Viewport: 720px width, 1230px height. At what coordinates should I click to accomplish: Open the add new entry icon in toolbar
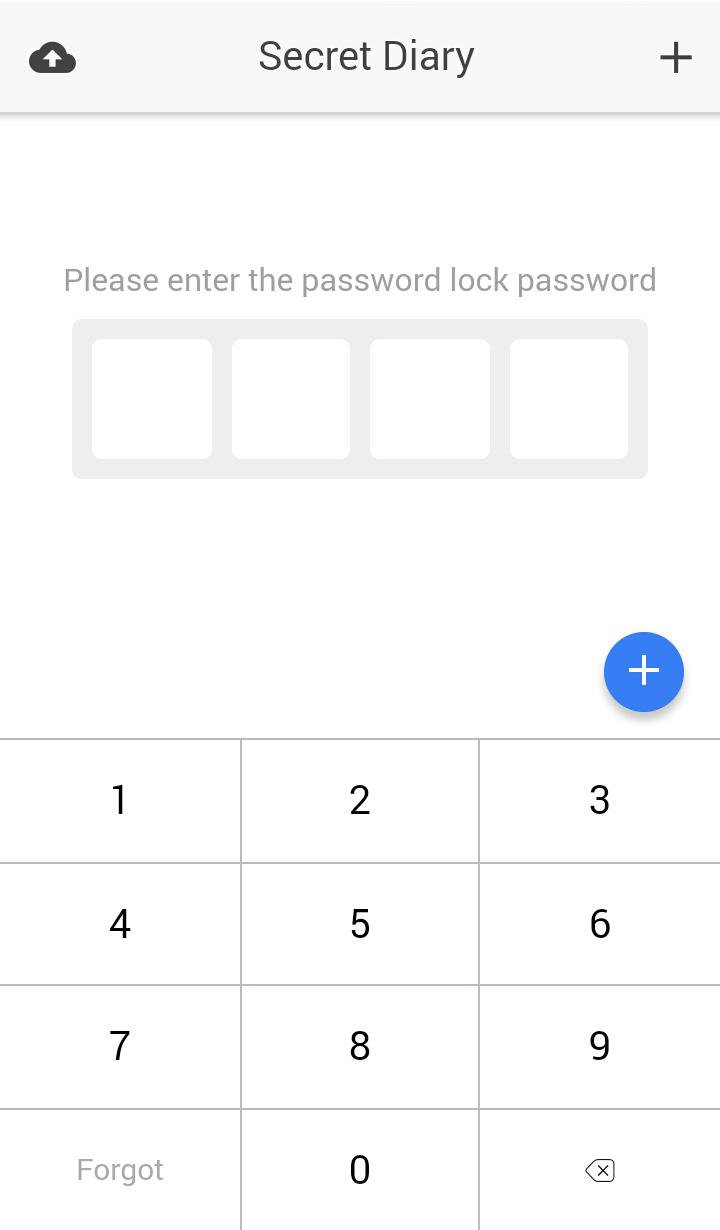675,57
